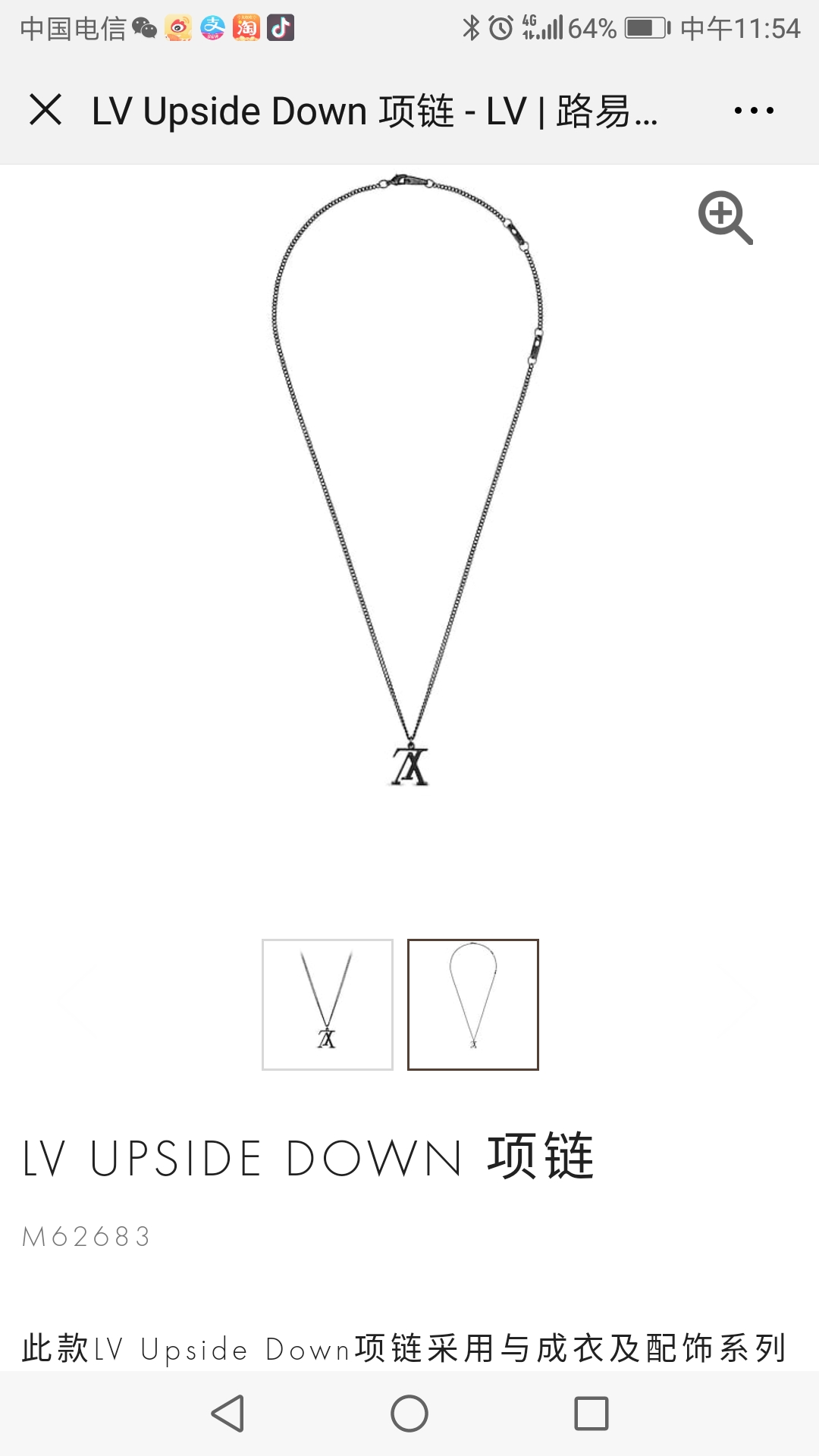Select the second thumbnail showing the full necklace
This screenshot has height=1456, width=819.
(473, 1005)
